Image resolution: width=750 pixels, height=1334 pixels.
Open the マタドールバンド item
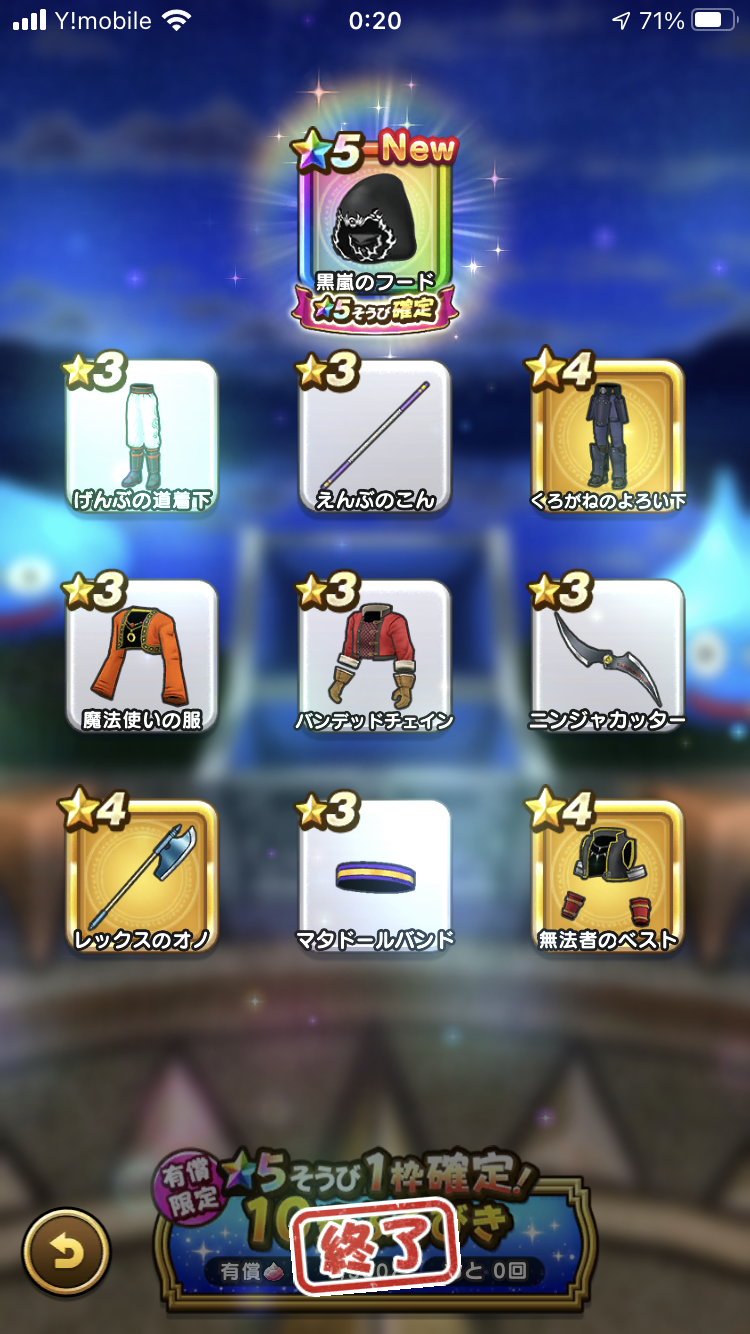(375, 877)
